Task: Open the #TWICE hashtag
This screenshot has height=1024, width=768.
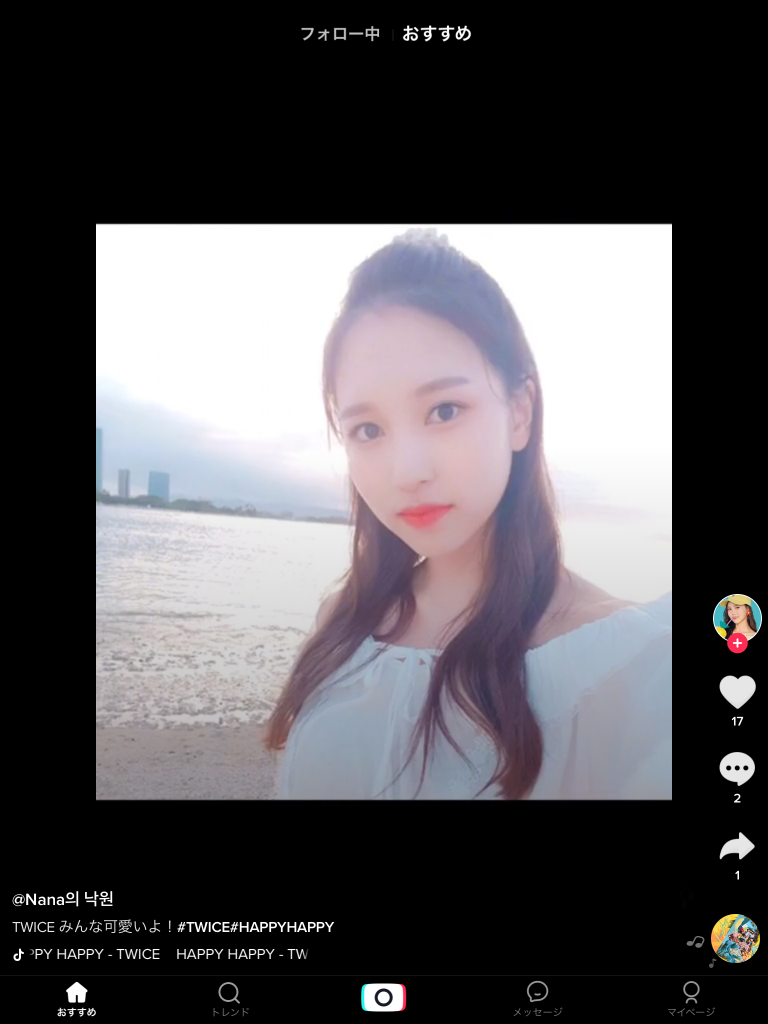Action: (203, 927)
